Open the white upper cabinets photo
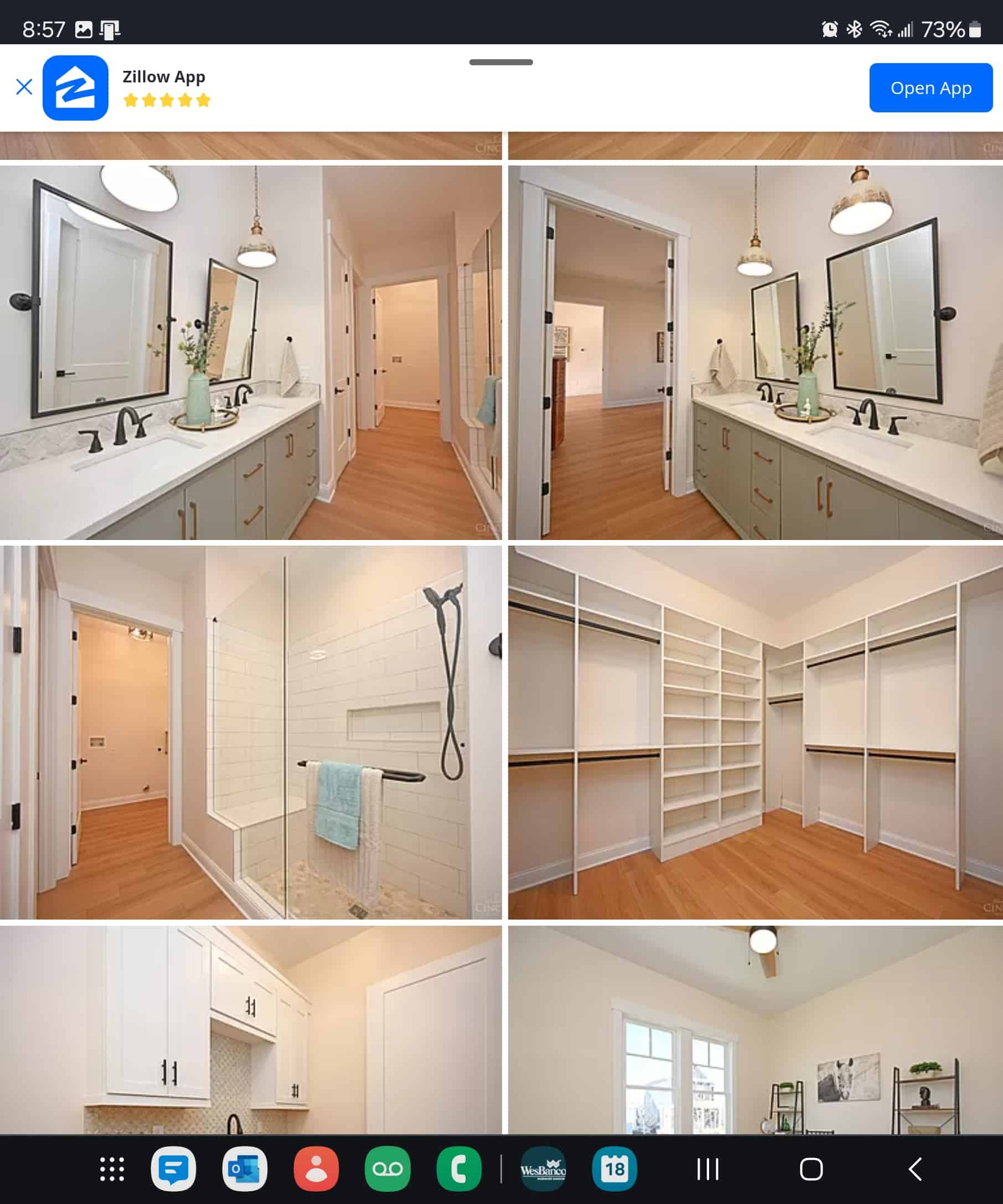The height and width of the screenshot is (1204, 1003). 251,1029
